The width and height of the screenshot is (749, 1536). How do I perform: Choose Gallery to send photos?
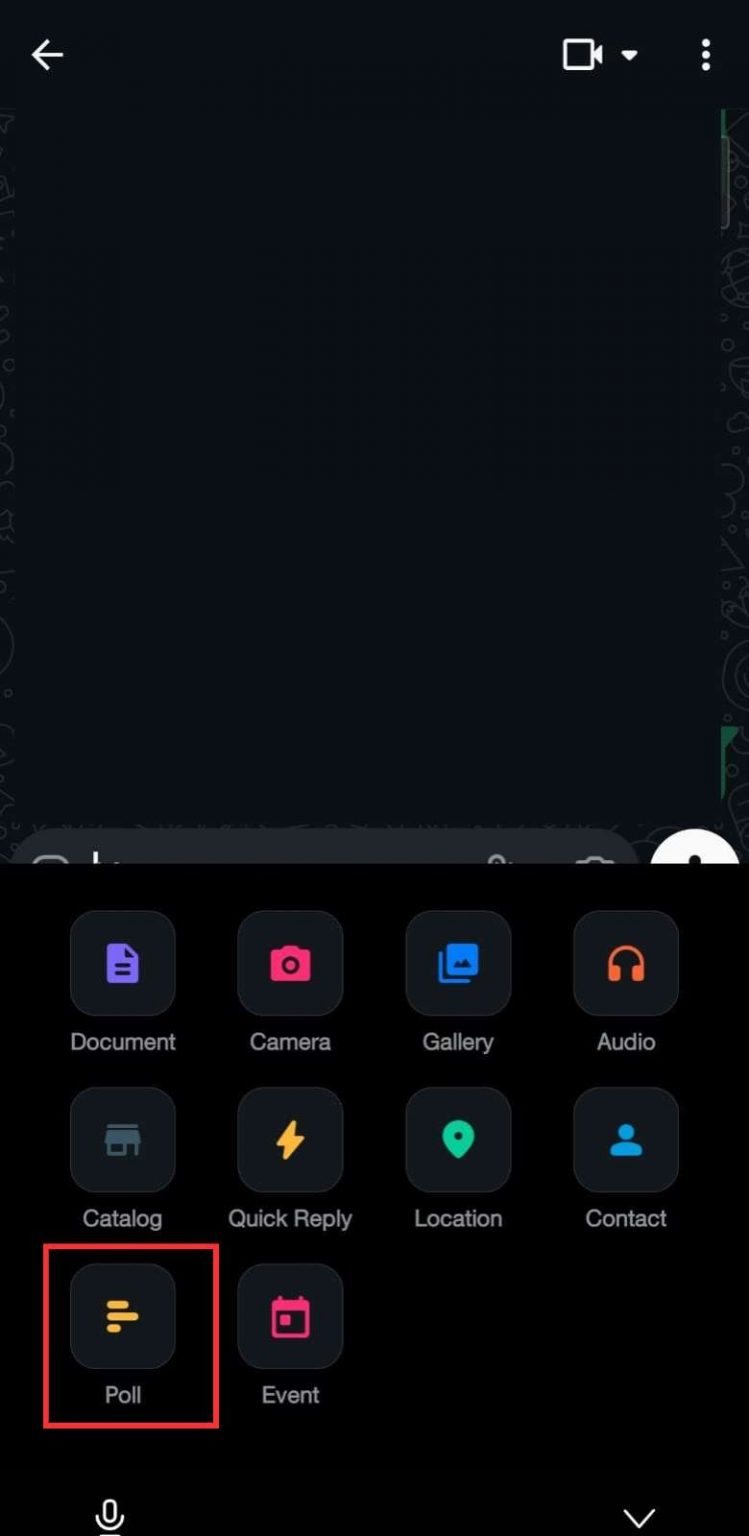pos(458,964)
